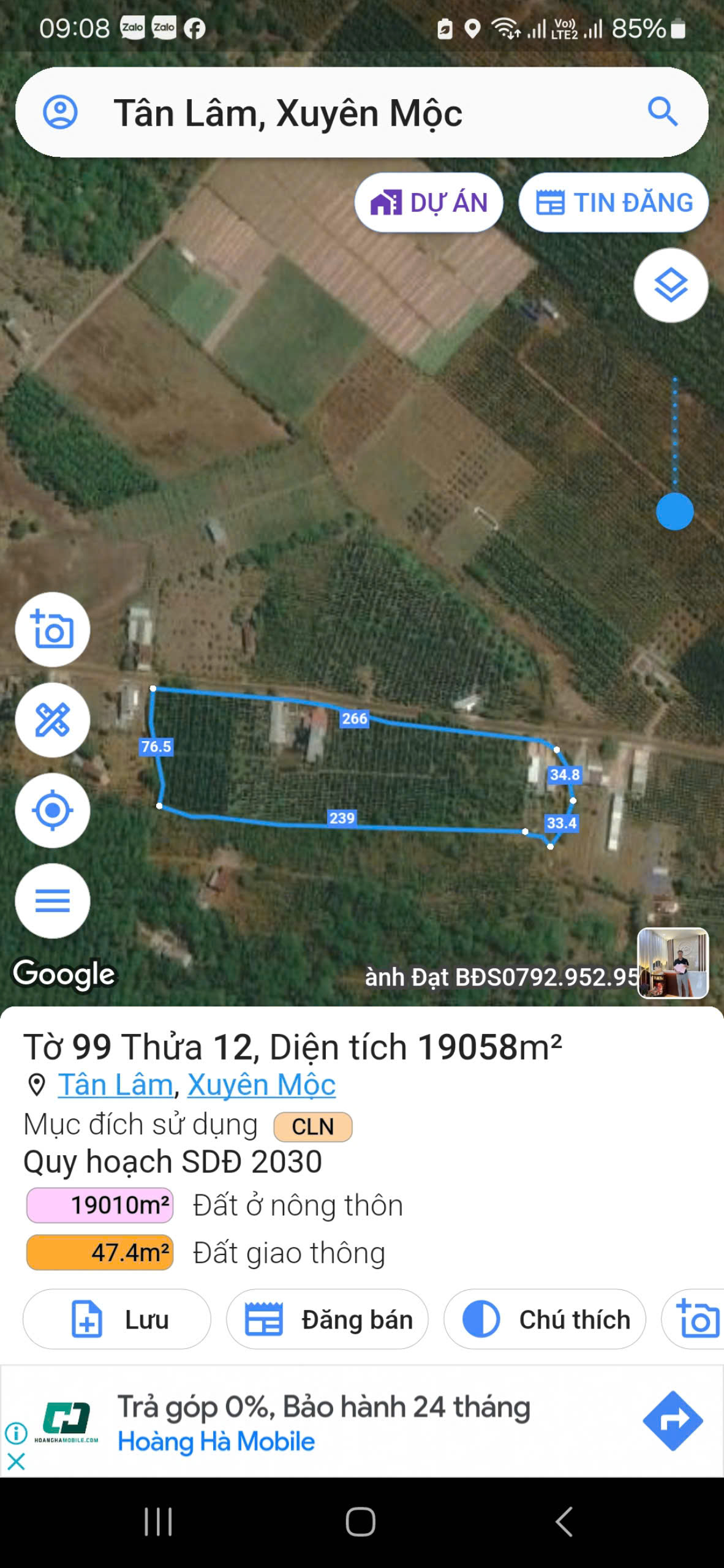
Task: Show the Chú thích legend
Action: [x=545, y=1319]
